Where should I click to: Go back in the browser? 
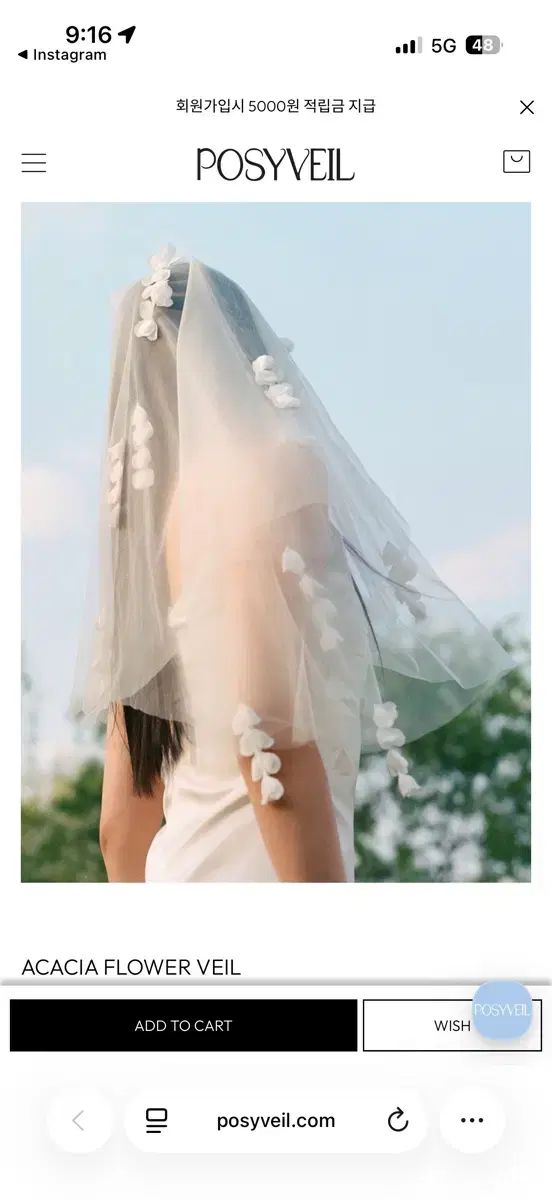(78, 1121)
